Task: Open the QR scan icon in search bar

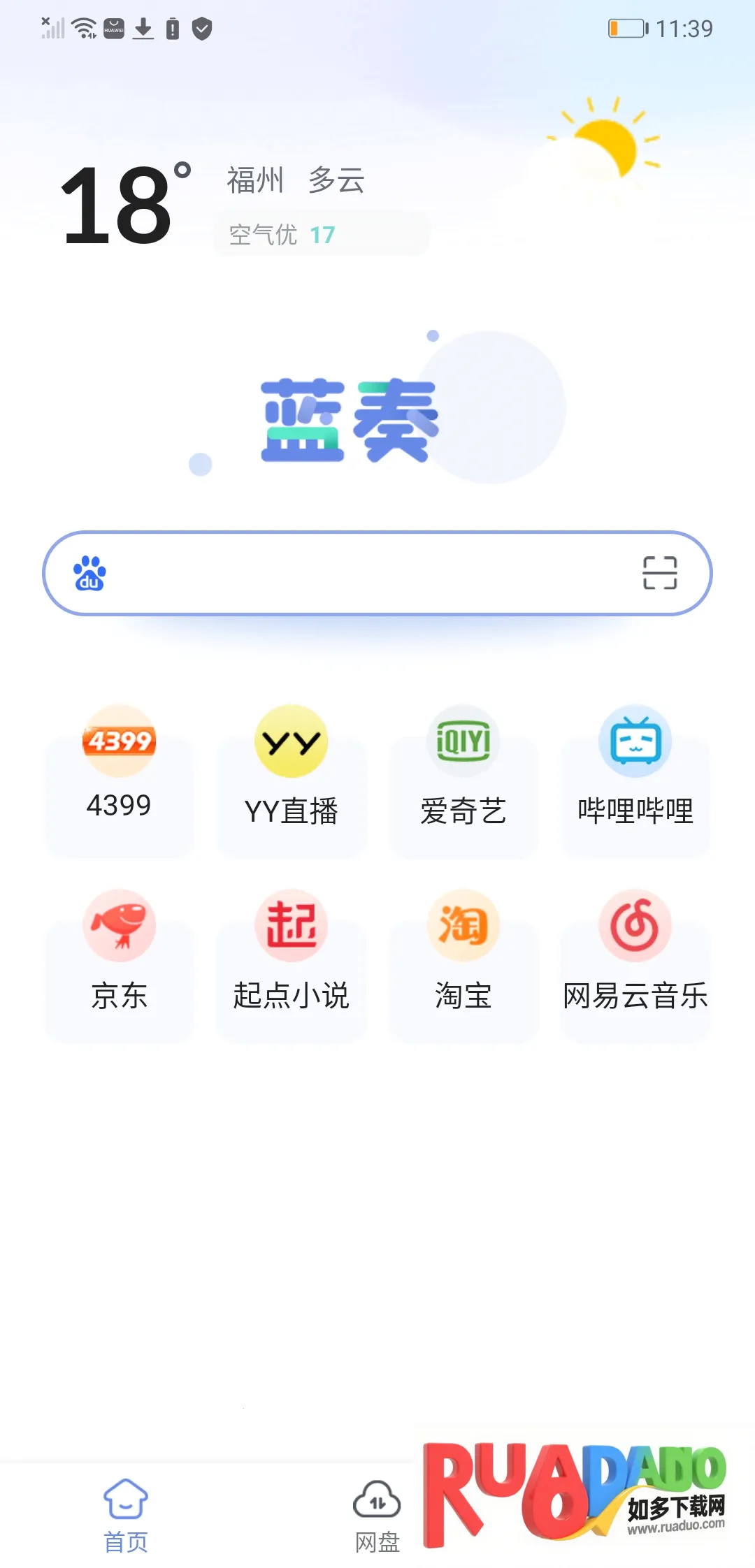Action: point(659,574)
